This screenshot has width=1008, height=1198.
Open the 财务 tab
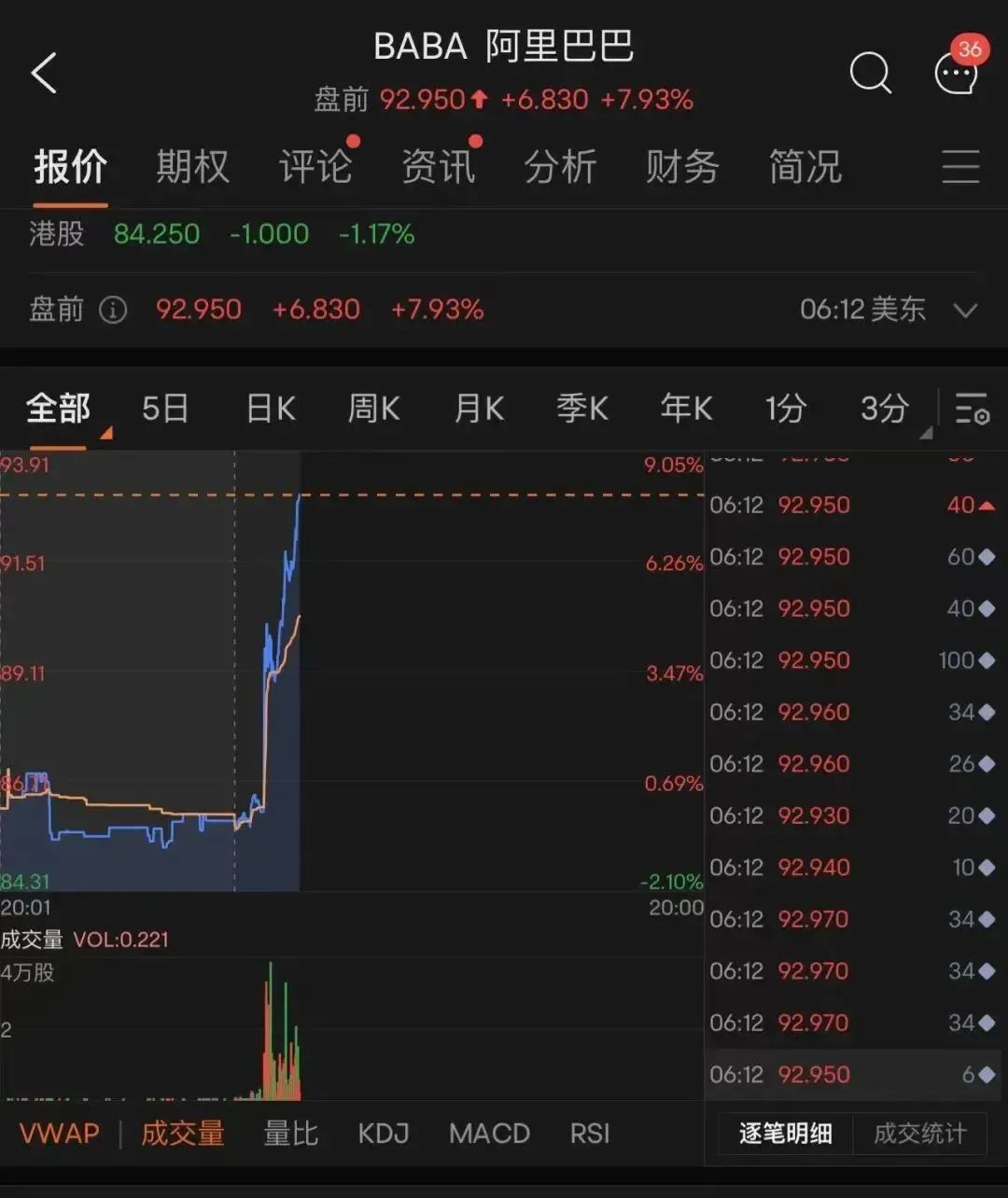[682, 166]
